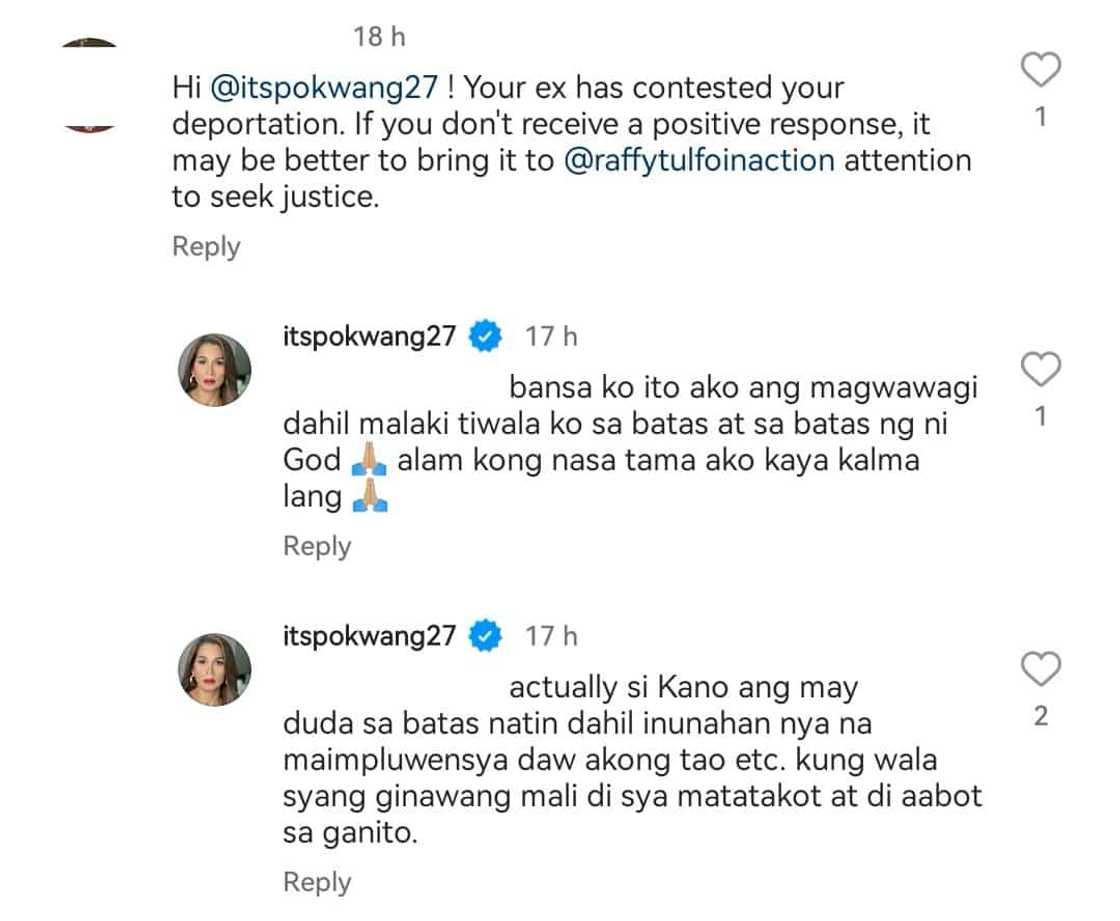Reply to the 'bansa ko ito' comment
Image resolution: width=1120 pixels, height=921 pixels.
[x=317, y=546]
